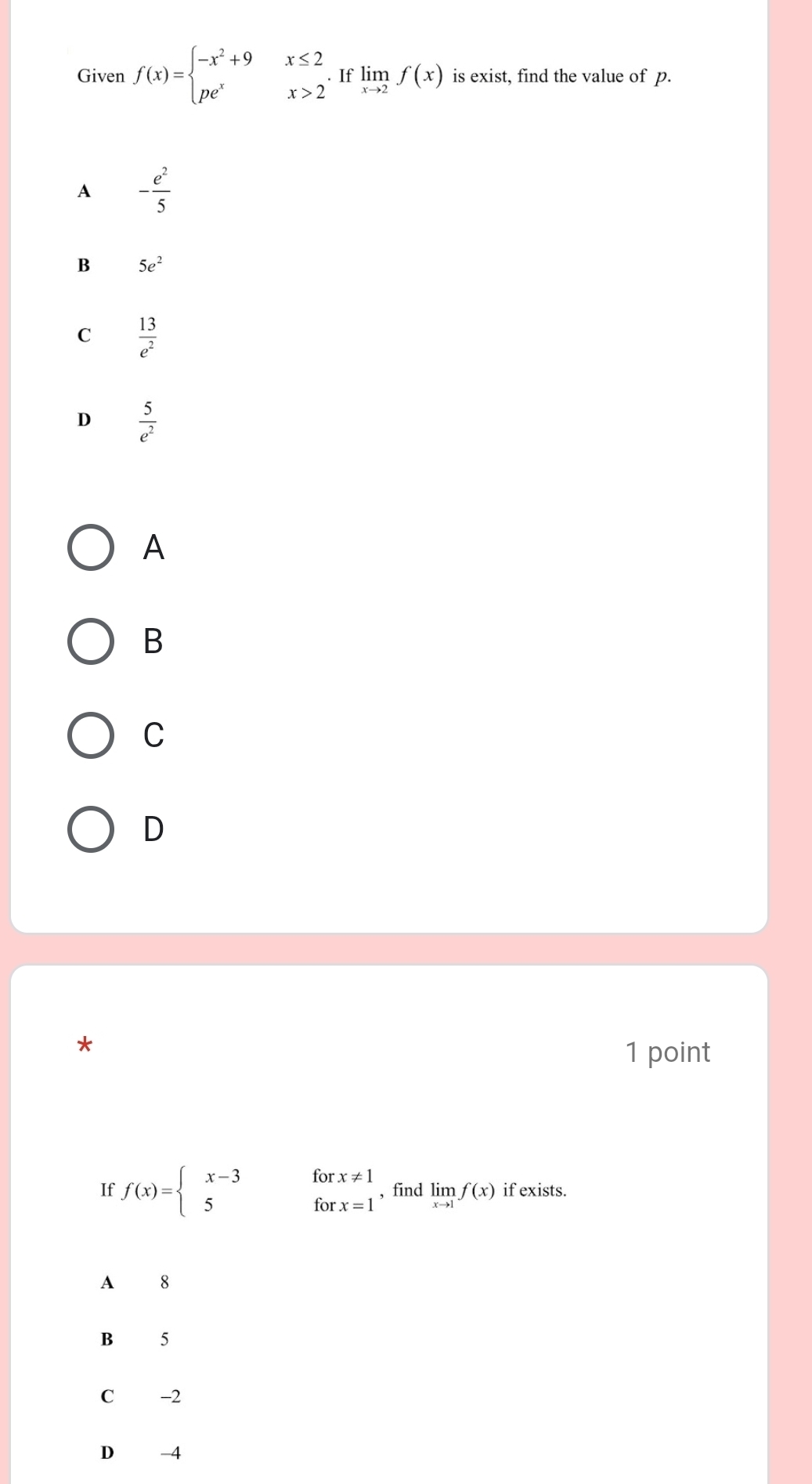Pick answer option D
812x1484 pixels.
click(x=91, y=829)
